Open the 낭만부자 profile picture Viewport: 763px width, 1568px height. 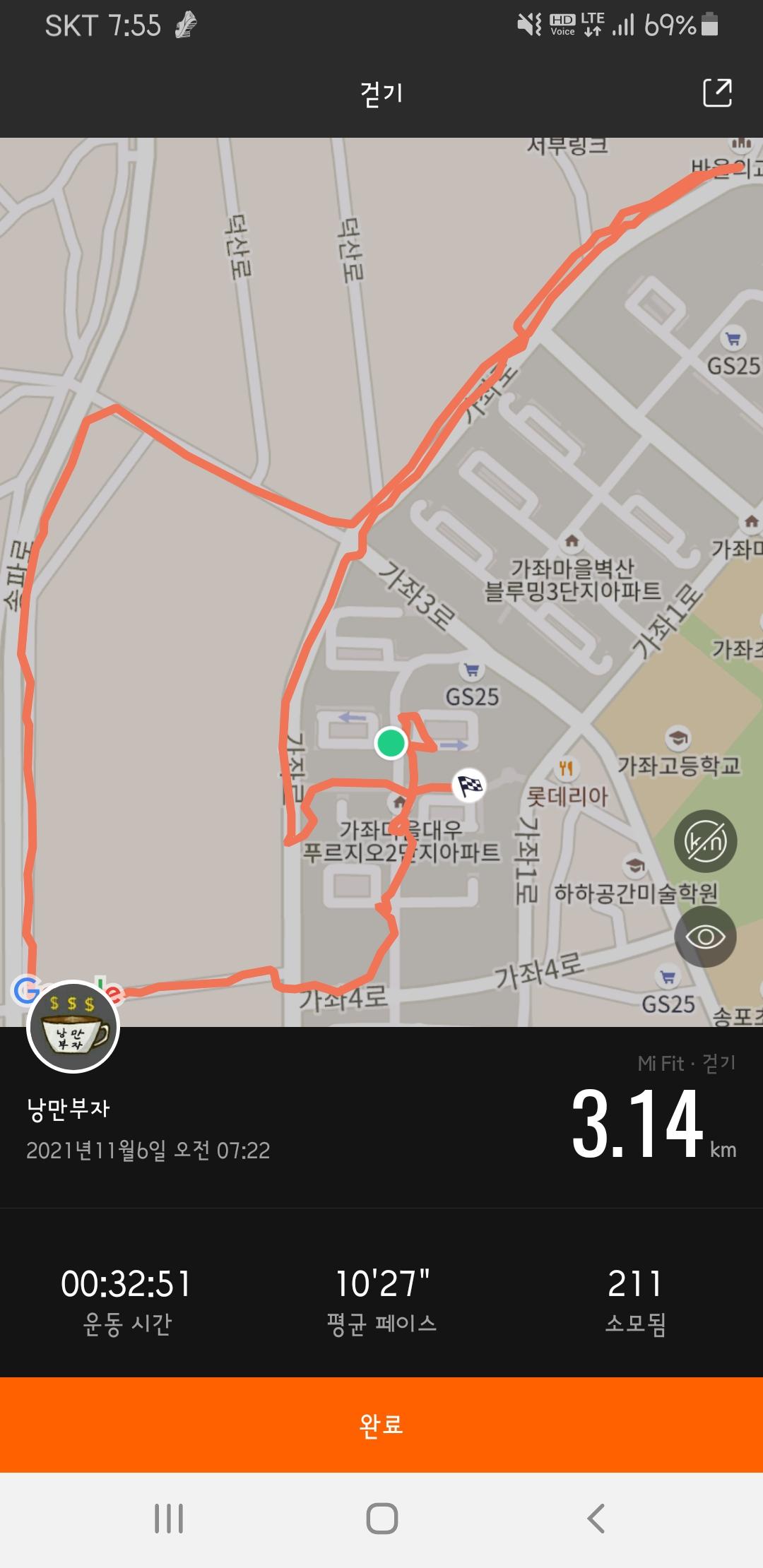click(x=73, y=1027)
